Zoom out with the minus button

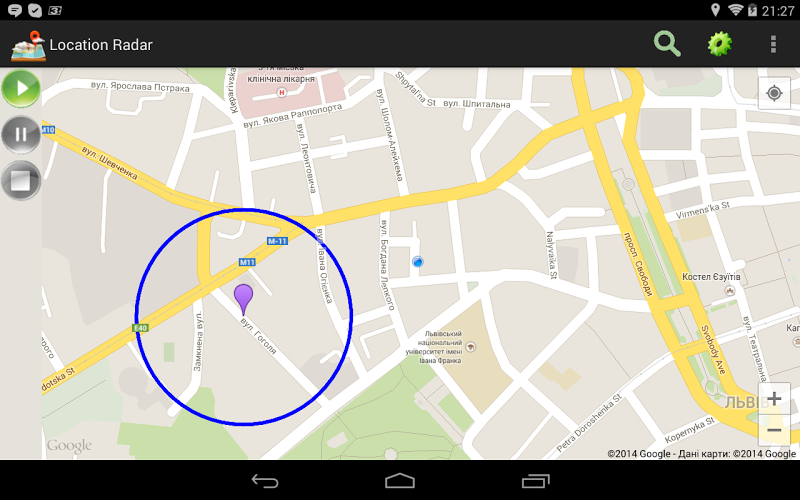774,430
